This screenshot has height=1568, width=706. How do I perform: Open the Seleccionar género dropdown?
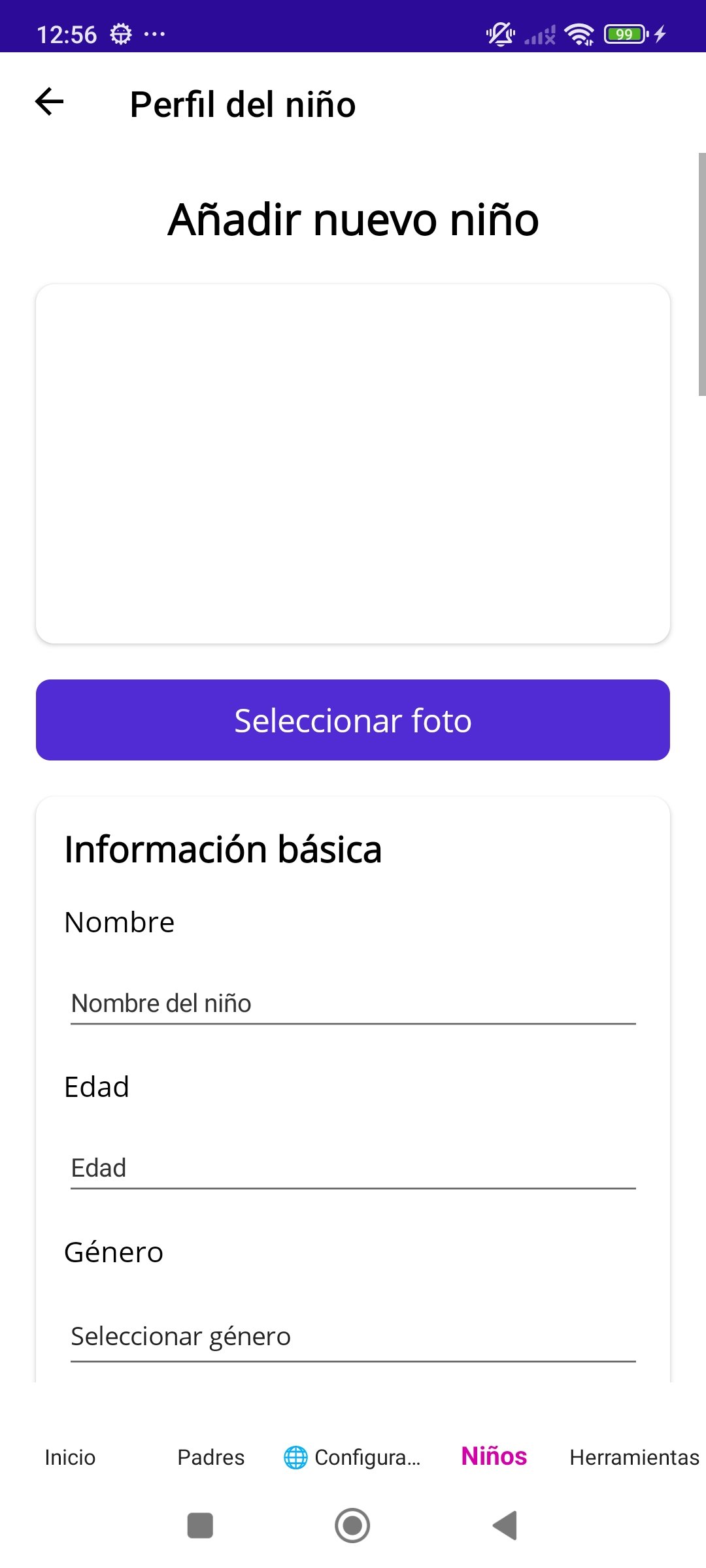point(353,1337)
